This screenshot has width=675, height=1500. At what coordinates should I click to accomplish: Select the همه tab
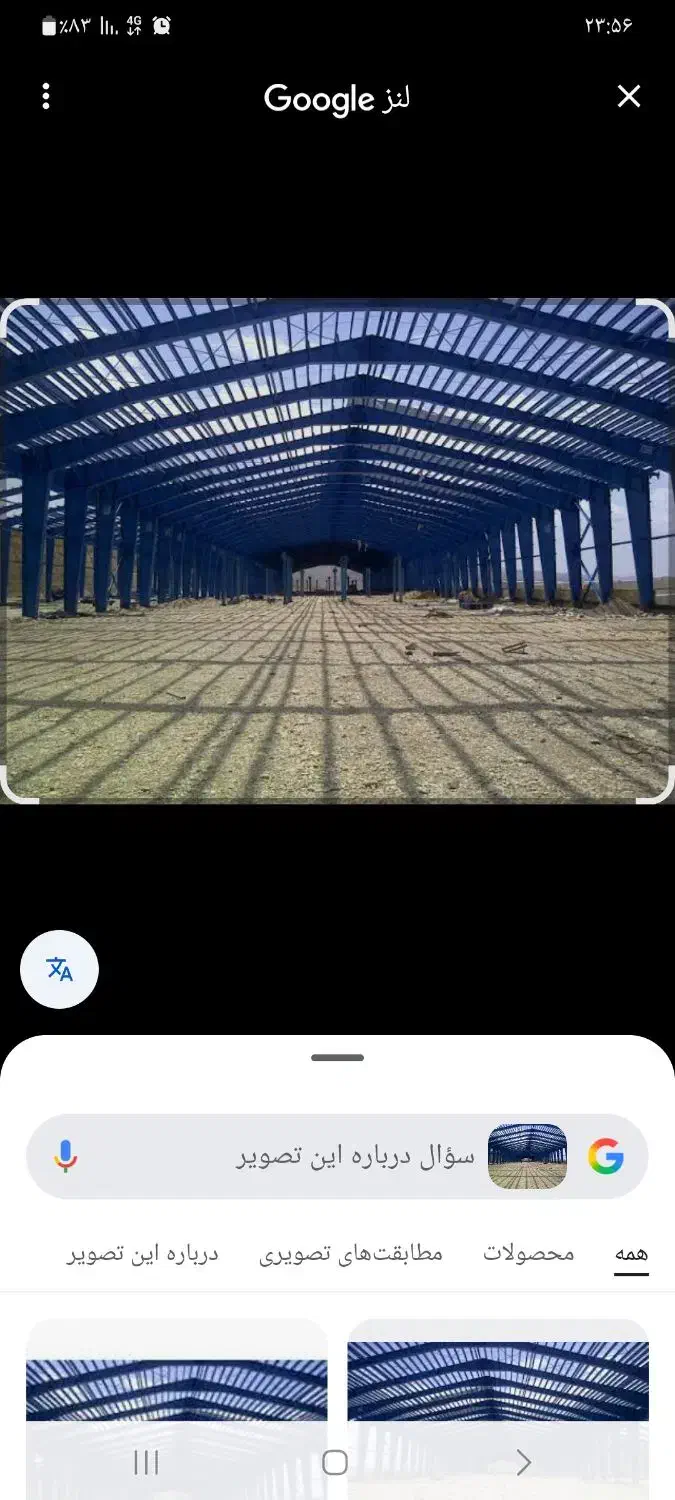631,1253
